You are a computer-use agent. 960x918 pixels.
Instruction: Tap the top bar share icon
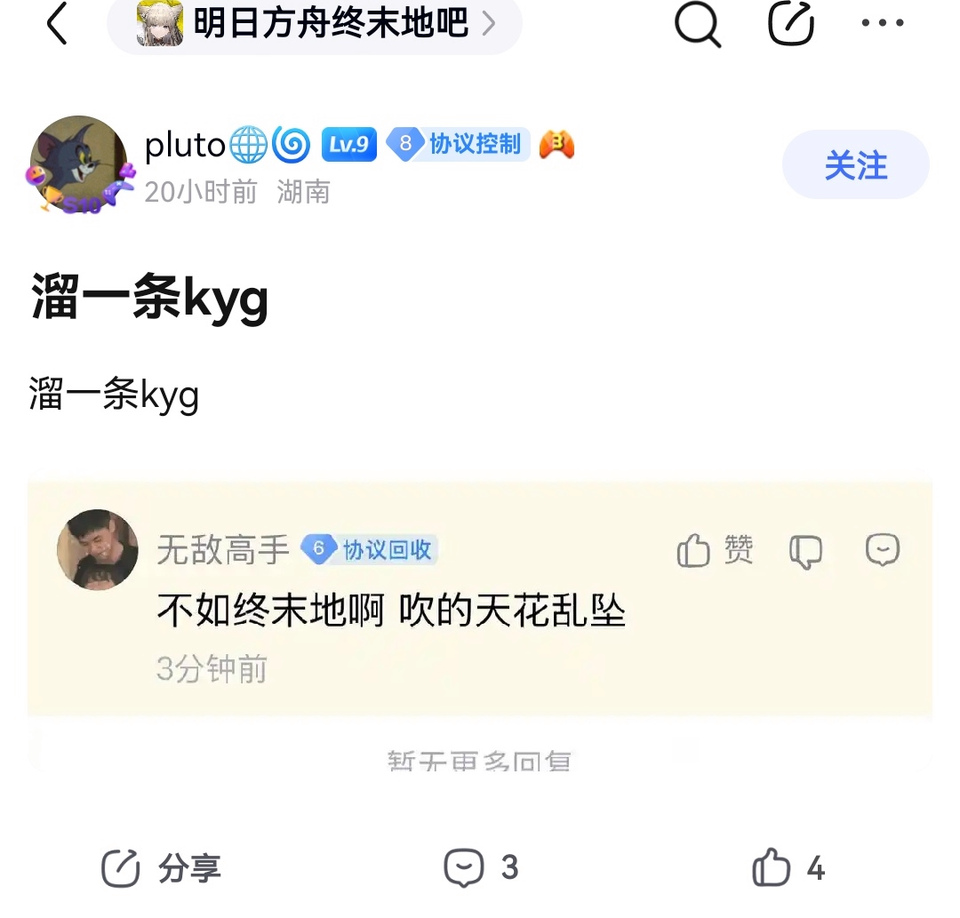[790, 23]
